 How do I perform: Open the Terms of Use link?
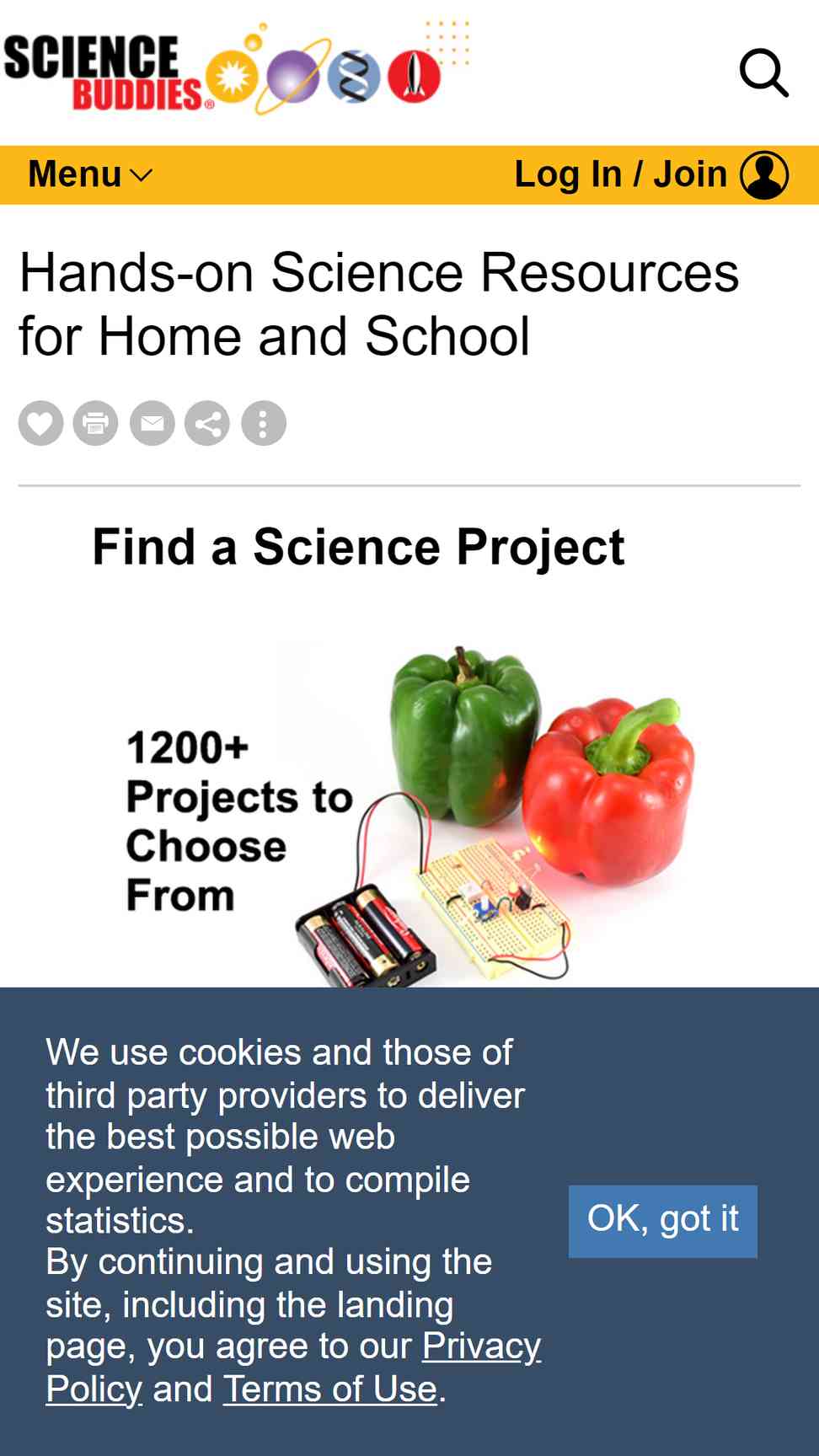coord(330,1389)
